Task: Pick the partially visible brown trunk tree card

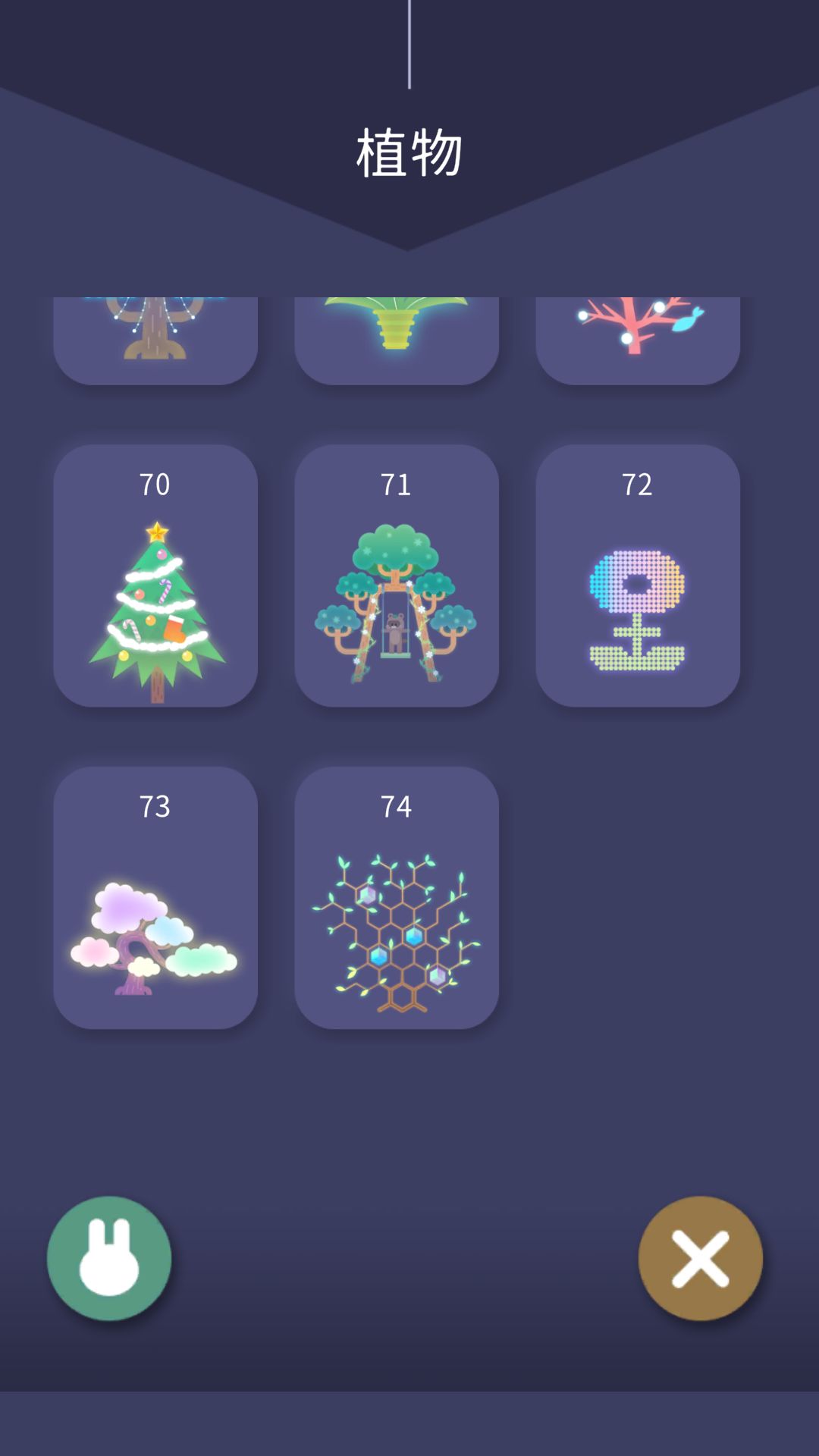Action: tap(155, 340)
